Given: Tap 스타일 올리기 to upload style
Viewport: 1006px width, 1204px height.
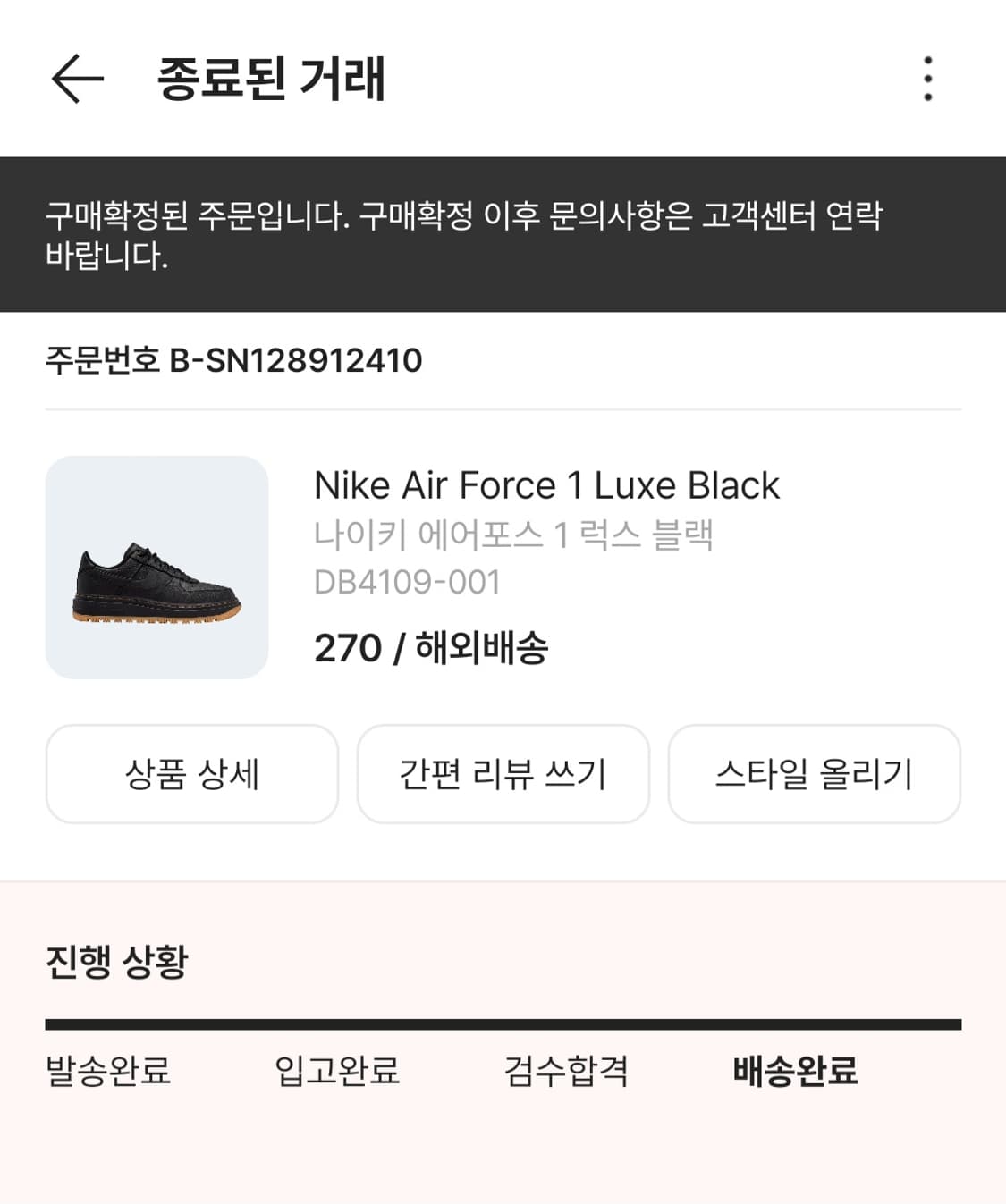Looking at the screenshot, I should tap(814, 774).
